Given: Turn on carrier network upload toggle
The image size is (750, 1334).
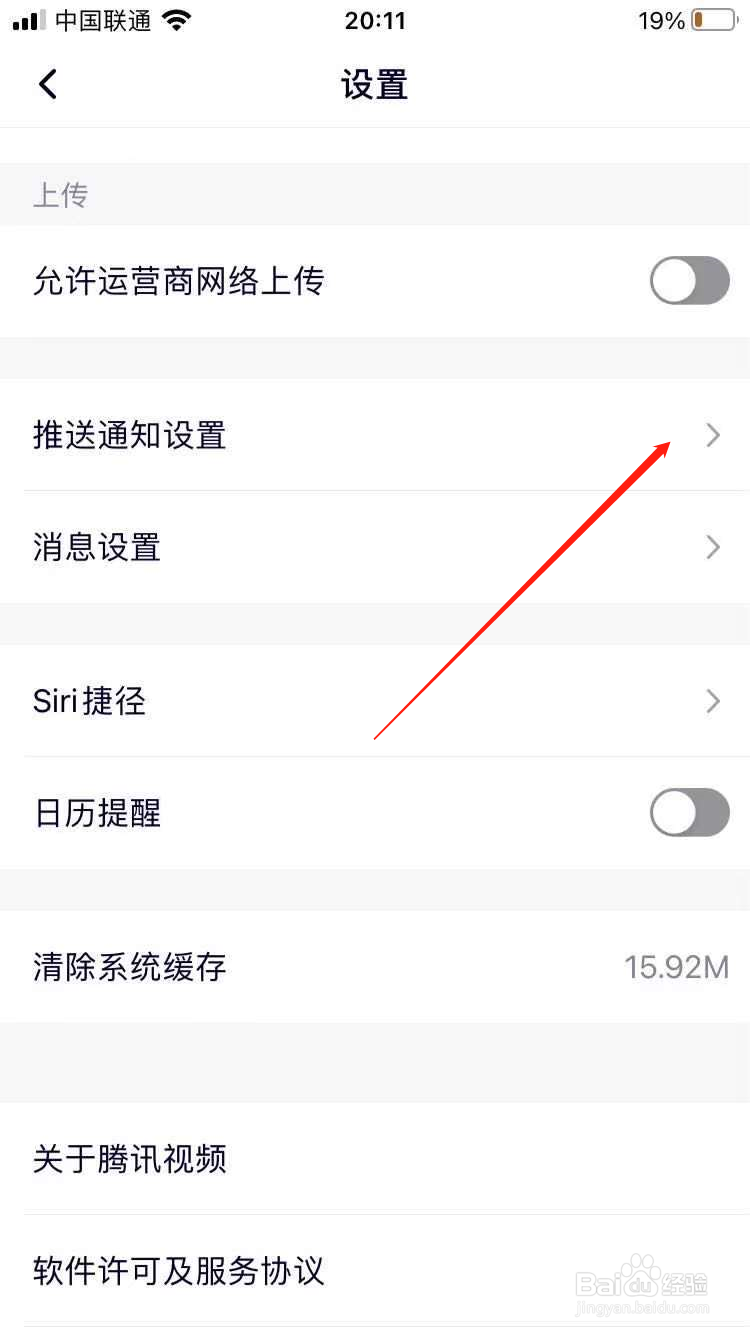Looking at the screenshot, I should 690,281.
